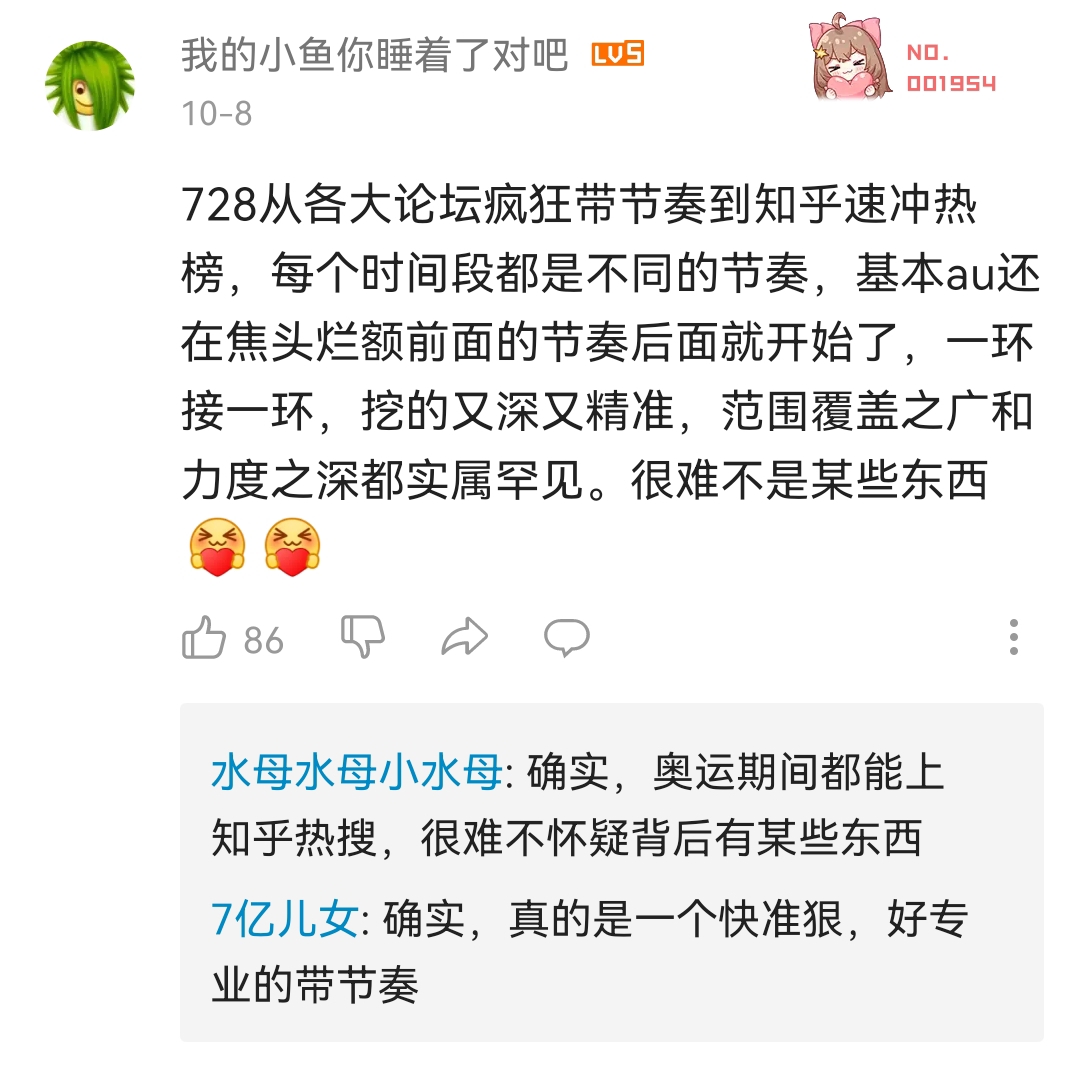The image size is (1080, 1066).
Task: Open 水母水母小水母's profile link
Action: click(356, 772)
